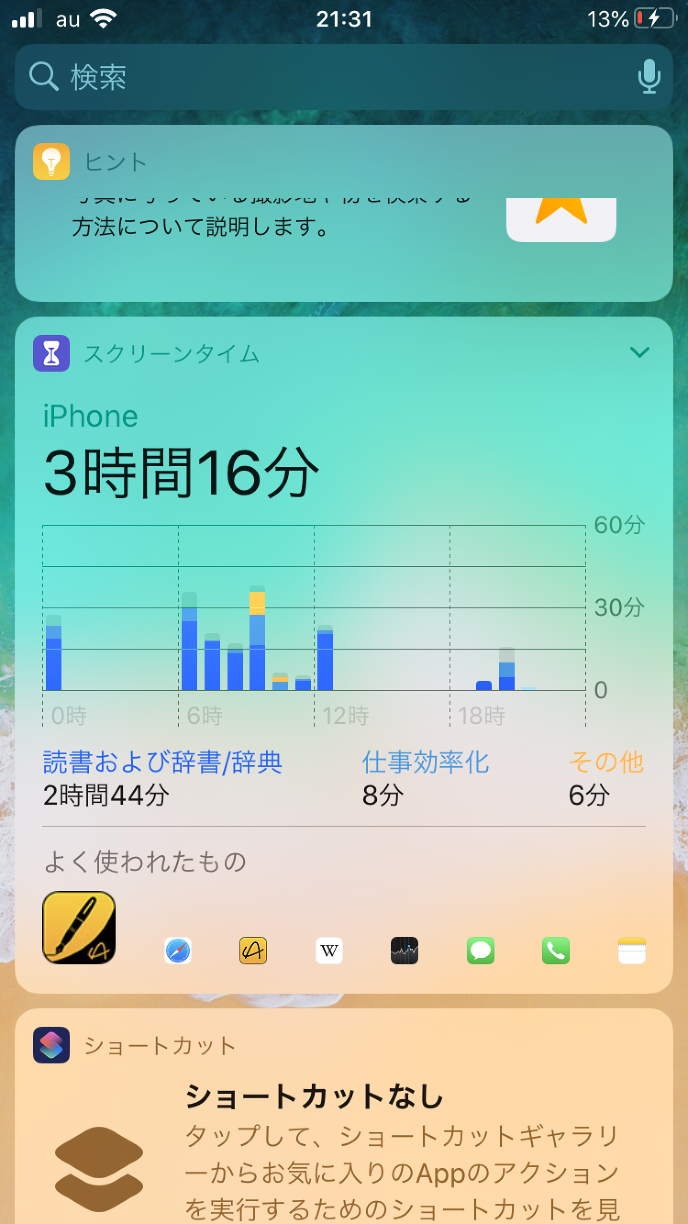Open the small yellow handwriting app icon

pos(253,950)
